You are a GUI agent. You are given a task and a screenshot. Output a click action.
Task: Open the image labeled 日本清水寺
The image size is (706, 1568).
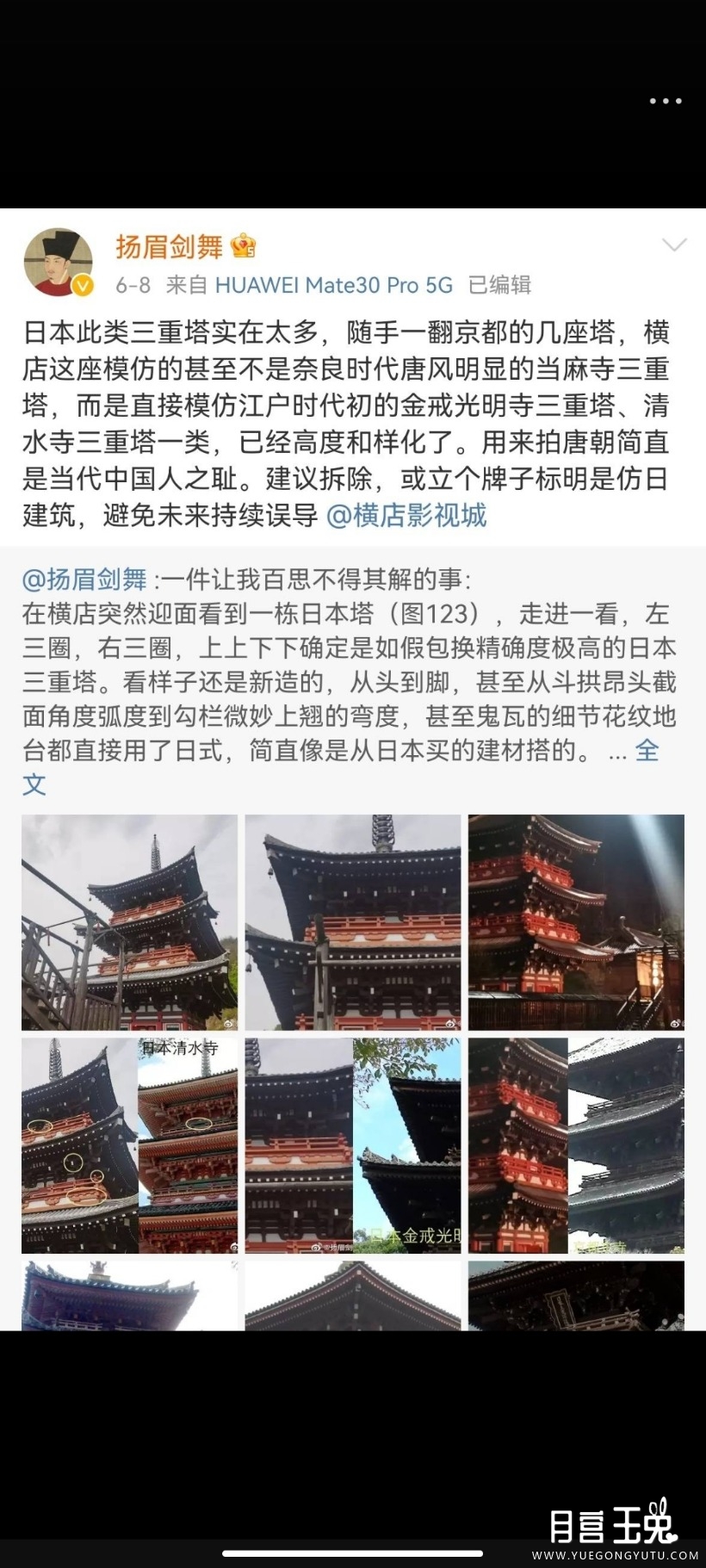(127, 1143)
